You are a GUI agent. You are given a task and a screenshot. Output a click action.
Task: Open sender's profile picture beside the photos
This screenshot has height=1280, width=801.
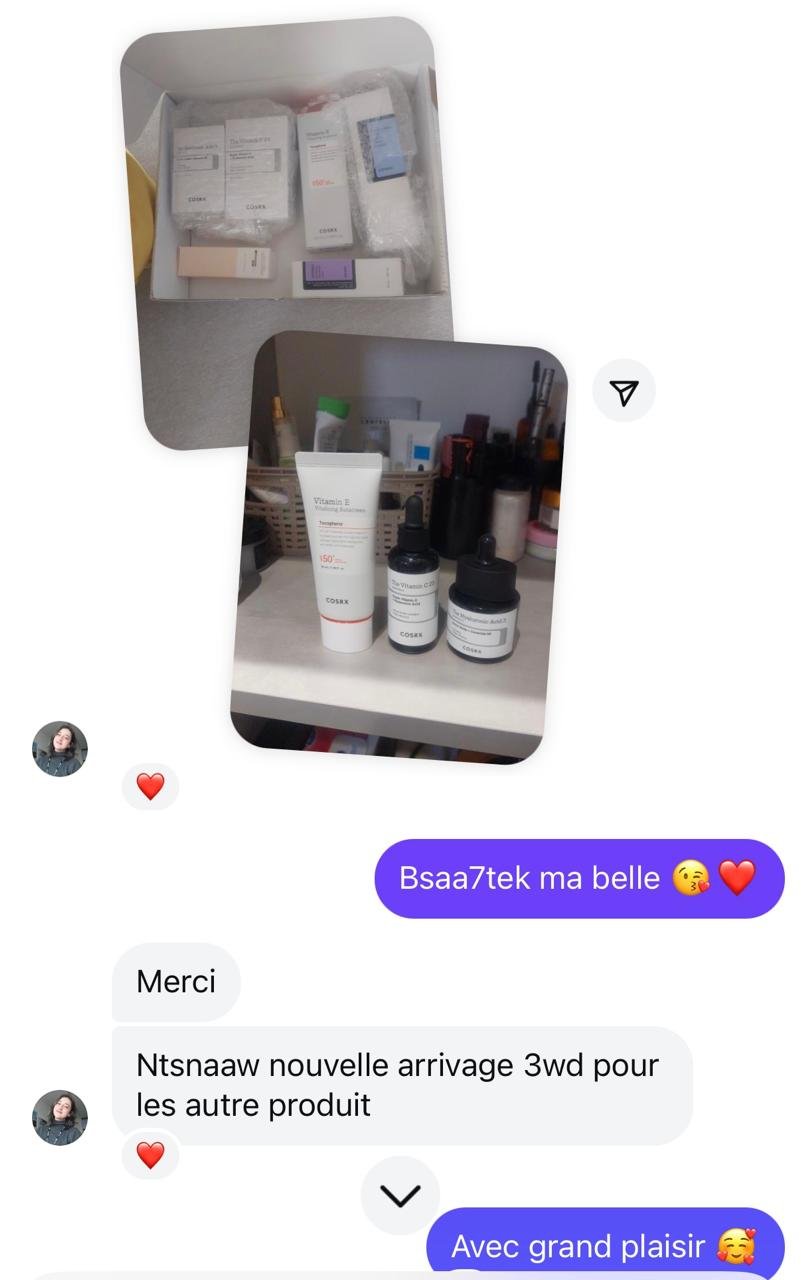pos(60,749)
